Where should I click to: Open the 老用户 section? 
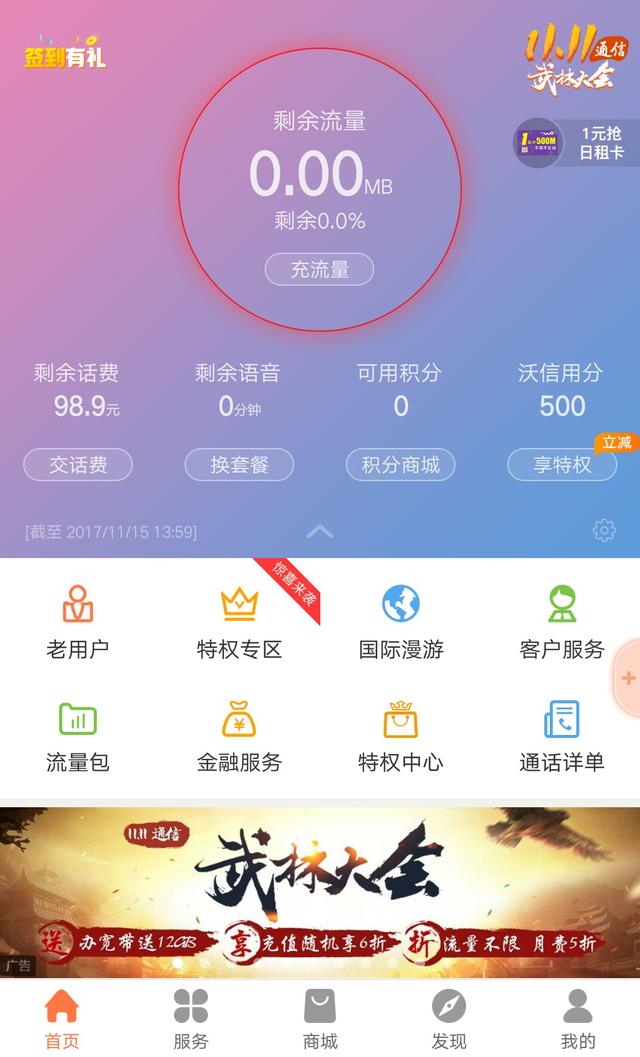pos(78,622)
